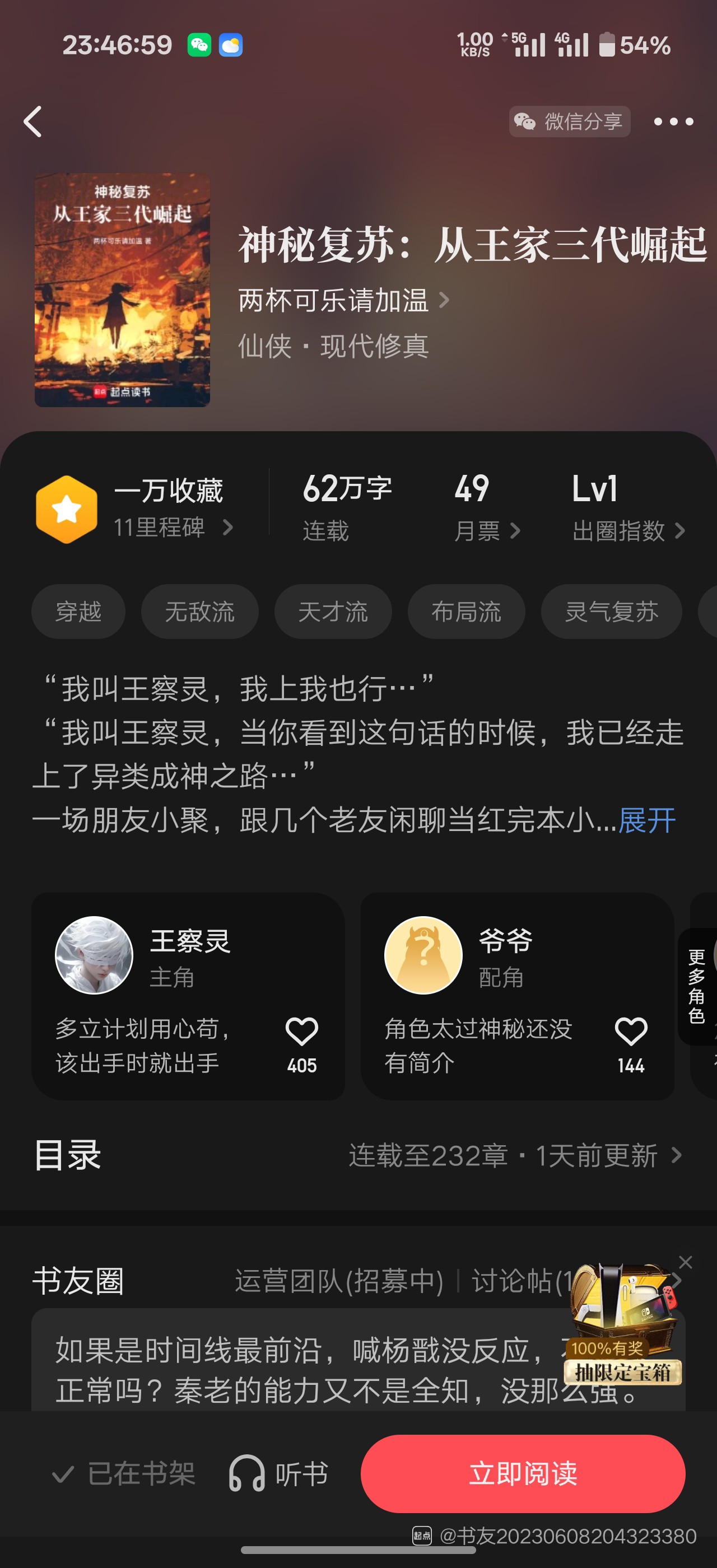
Task: Open the 灵气复苏 tag
Action: point(611,612)
